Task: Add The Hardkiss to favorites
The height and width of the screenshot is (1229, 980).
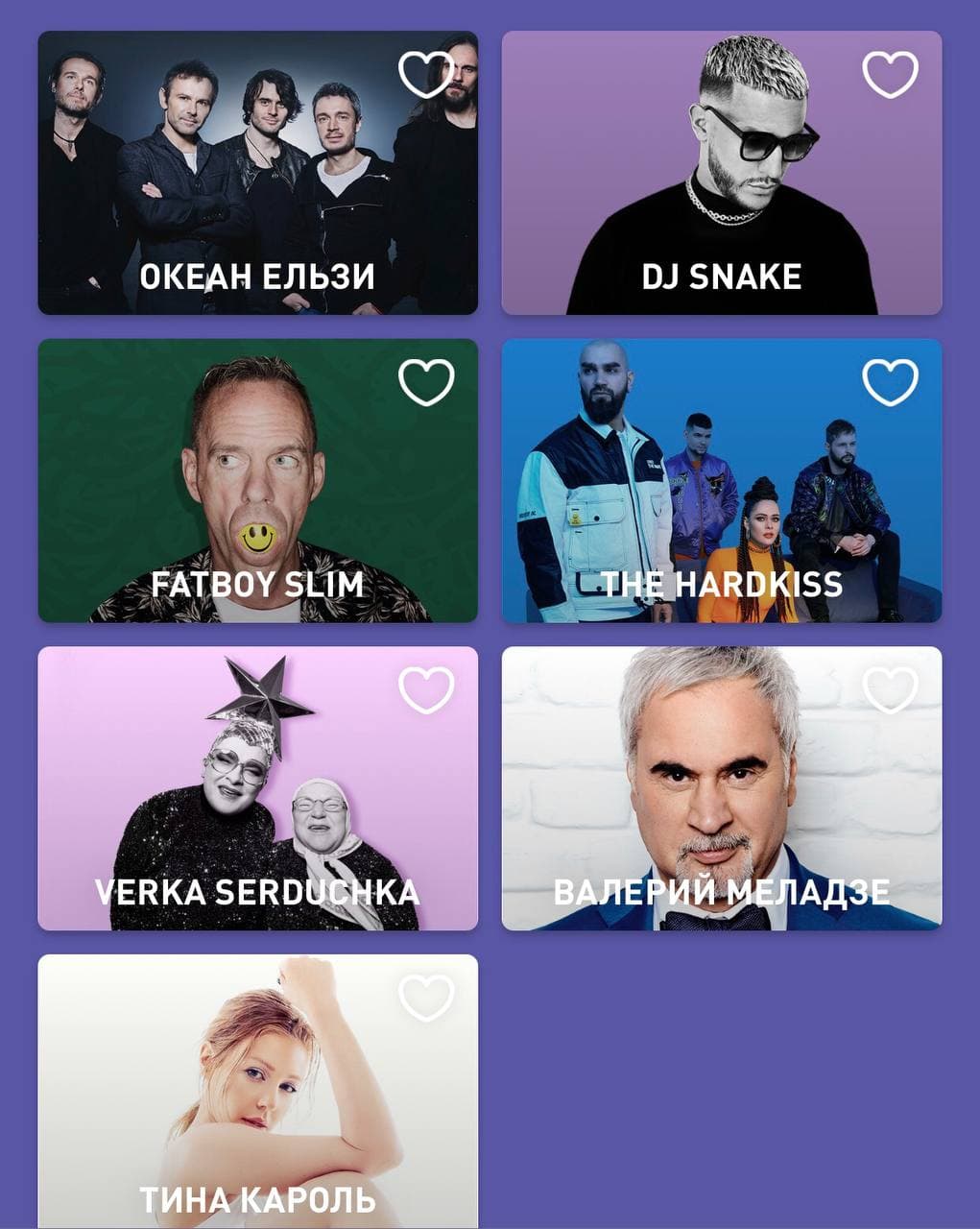Action: click(x=890, y=382)
